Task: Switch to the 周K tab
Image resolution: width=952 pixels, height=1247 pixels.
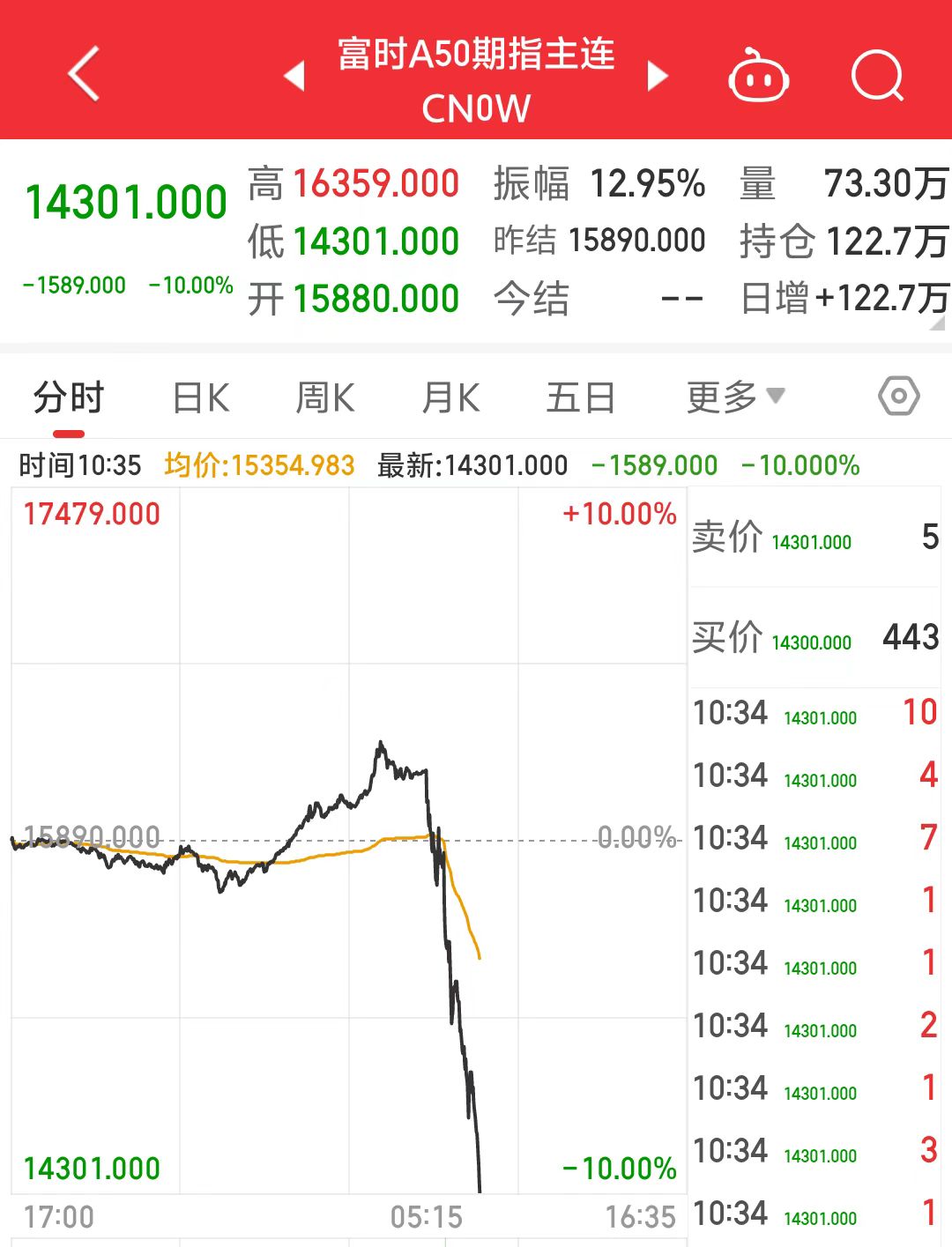Action: coord(325,398)
